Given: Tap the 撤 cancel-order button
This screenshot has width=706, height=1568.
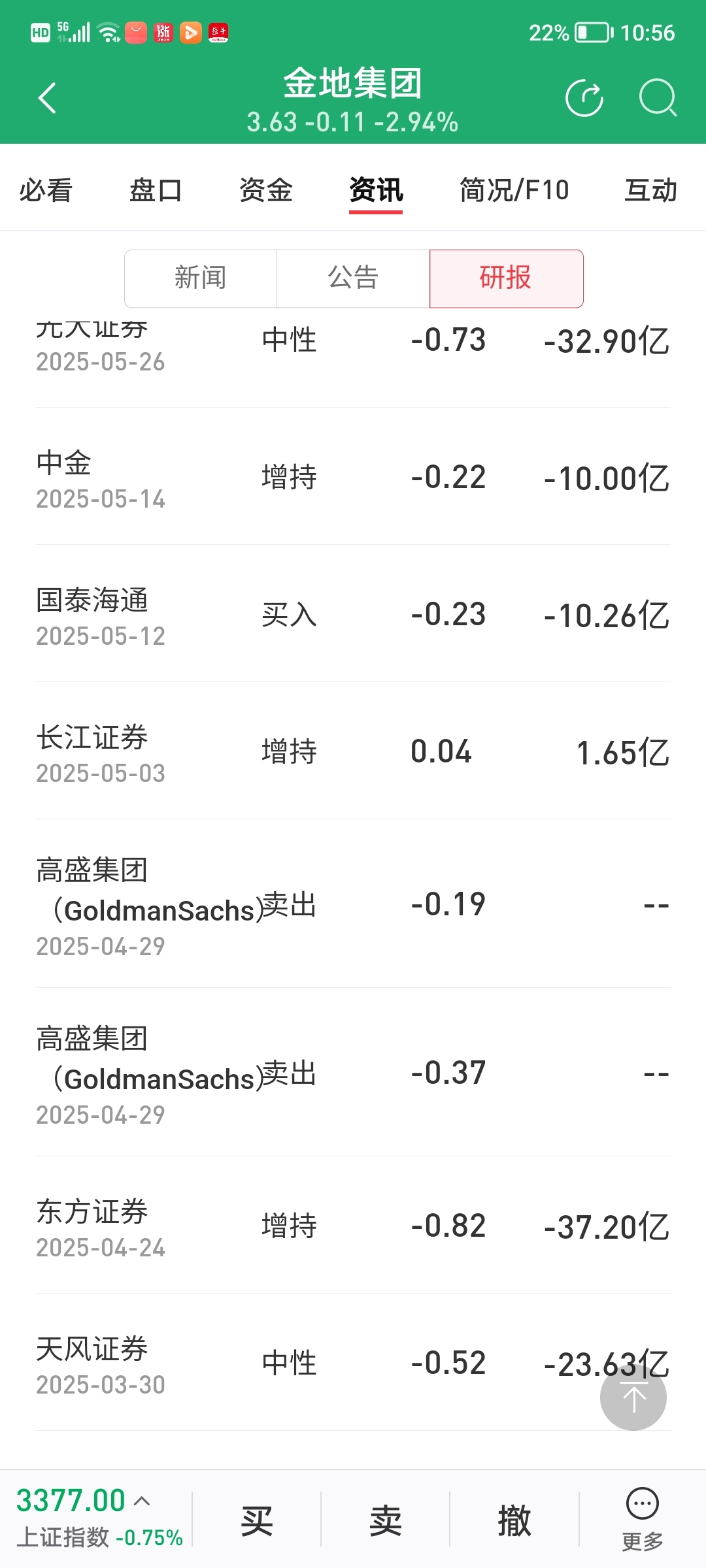Looking at the screenshot, I should click(514, 1520).
